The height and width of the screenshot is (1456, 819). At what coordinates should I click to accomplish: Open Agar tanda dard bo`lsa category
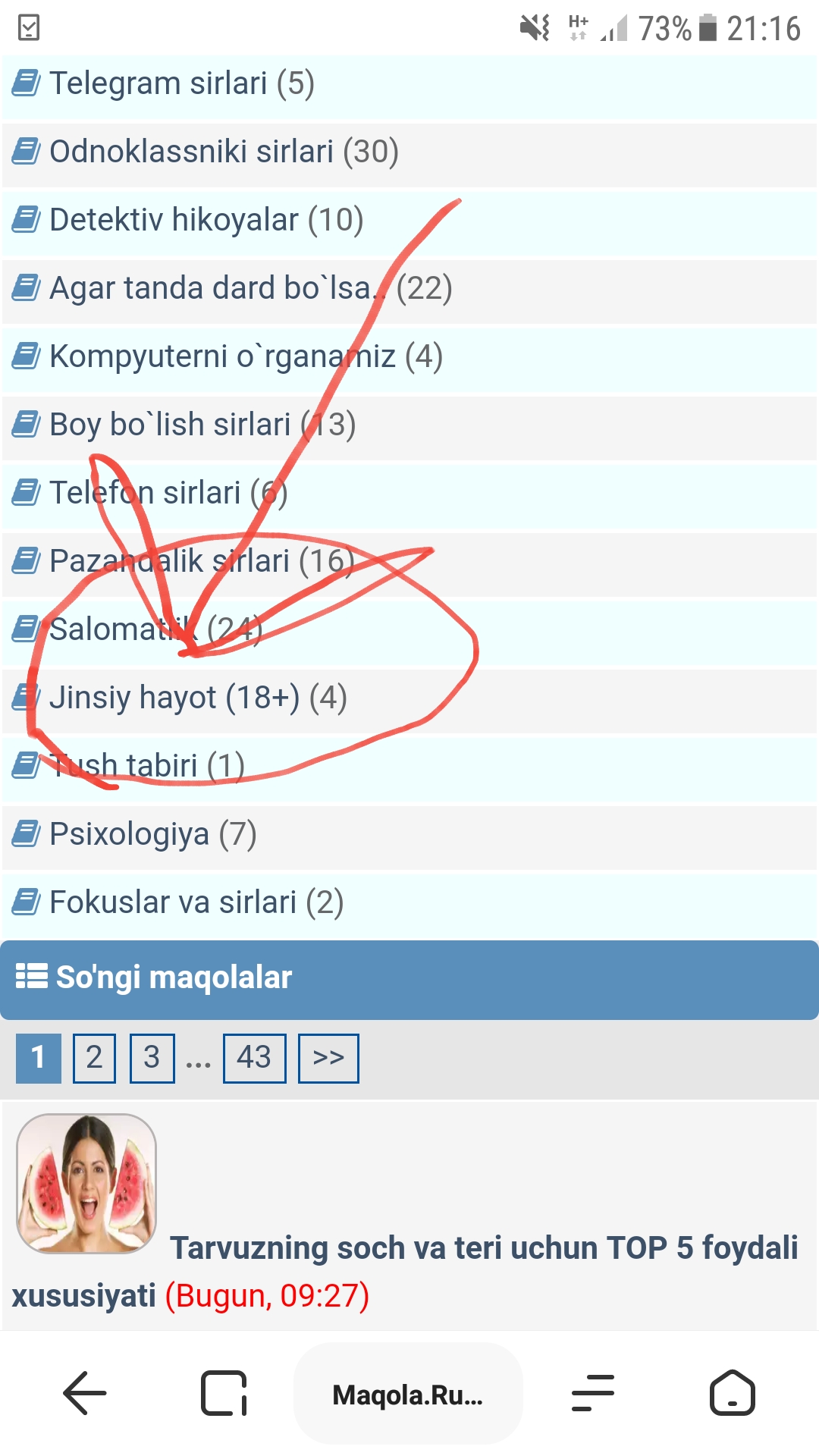[x=250, y=289]
